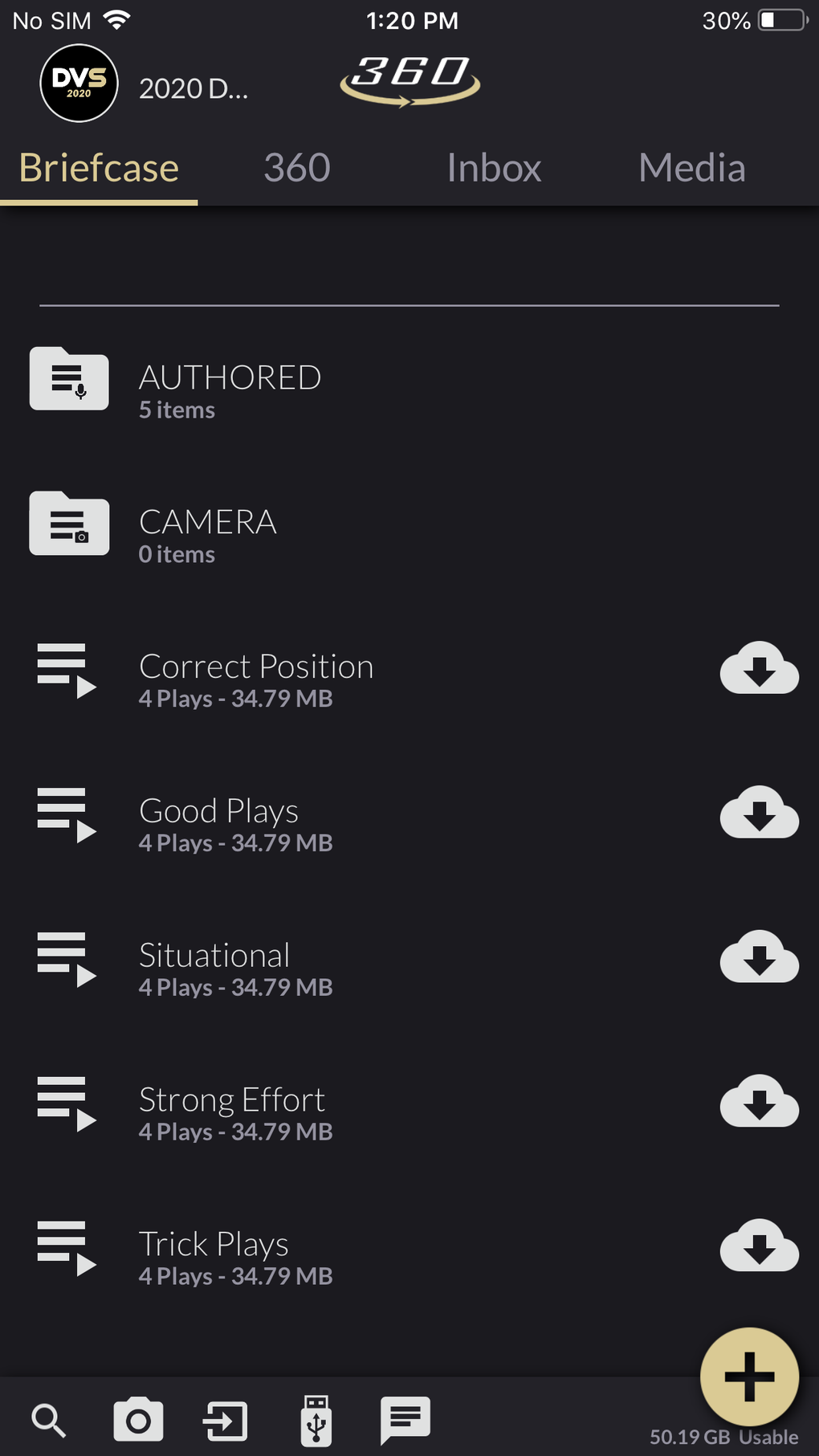Open the messages icon in the toolbar
819x1456 pixels.
[x=405, y=1419]
